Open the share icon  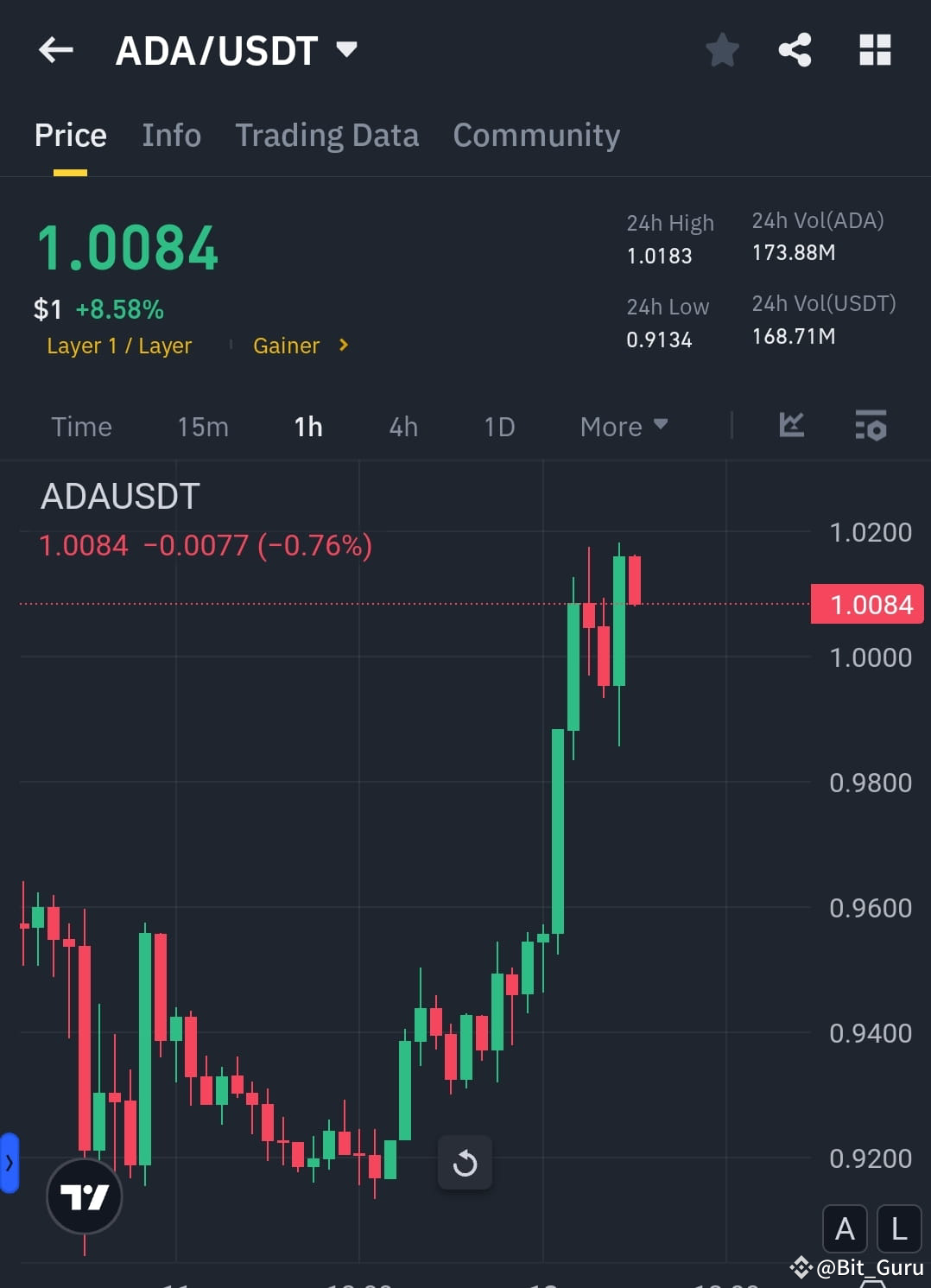coord(794,49)
